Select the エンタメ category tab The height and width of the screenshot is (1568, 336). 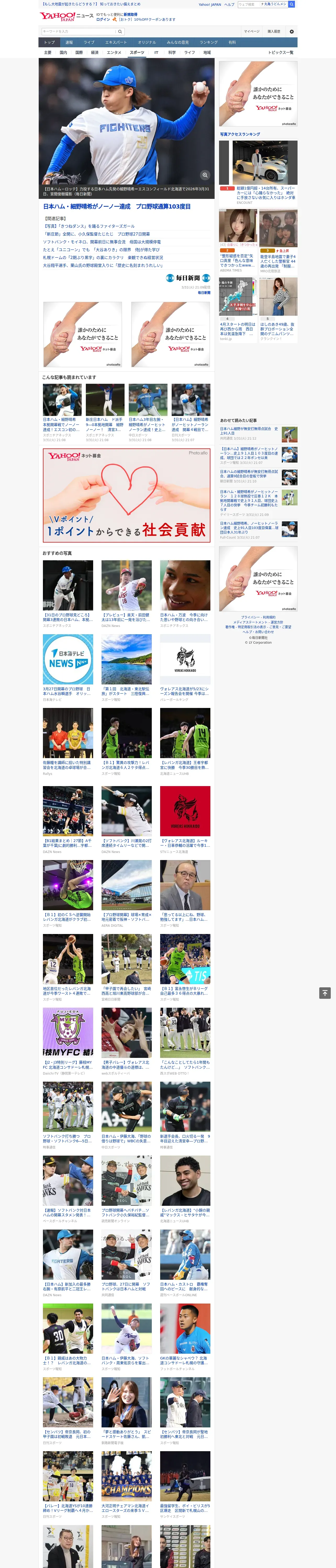(114, 52)
